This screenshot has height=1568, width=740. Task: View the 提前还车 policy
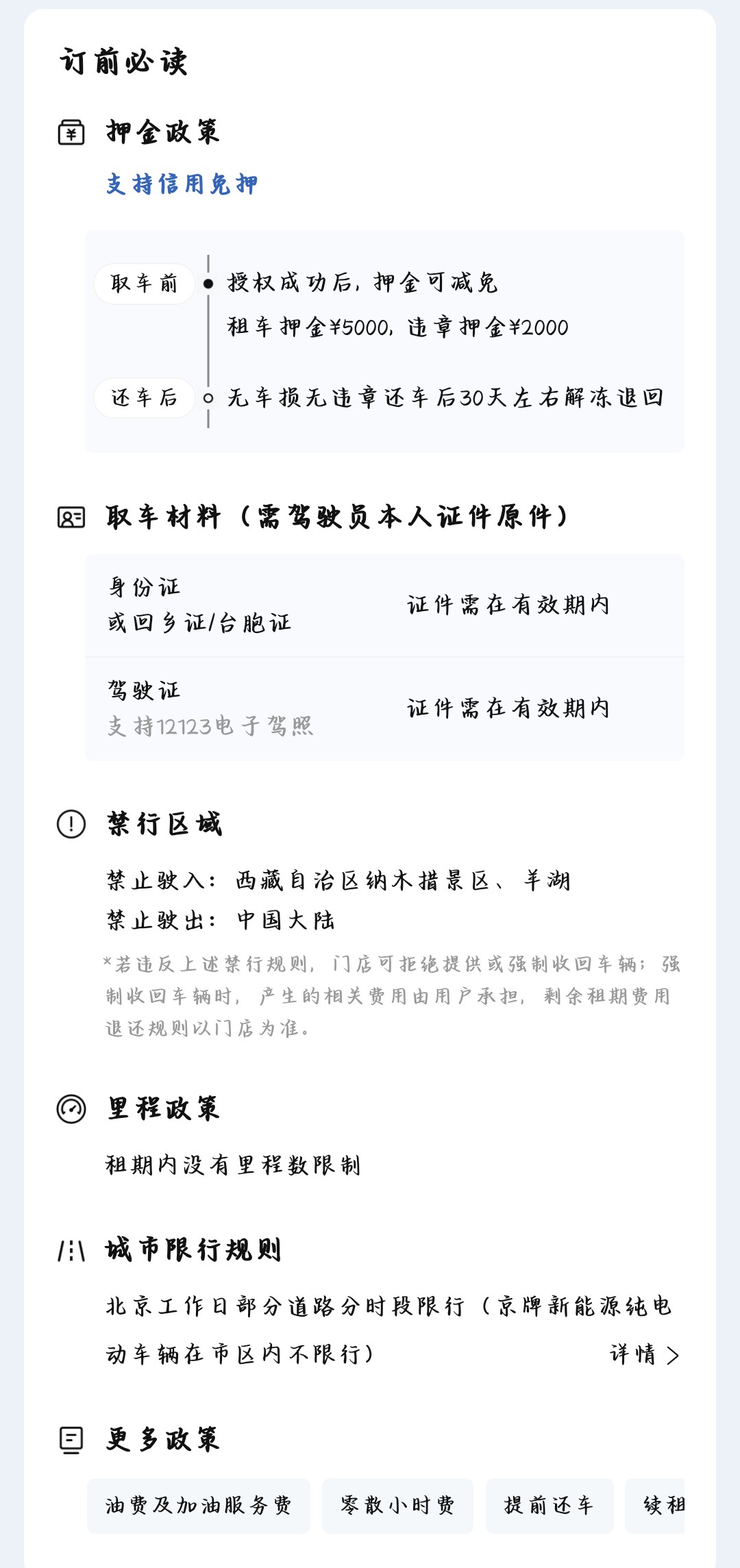pos(549,1505)
